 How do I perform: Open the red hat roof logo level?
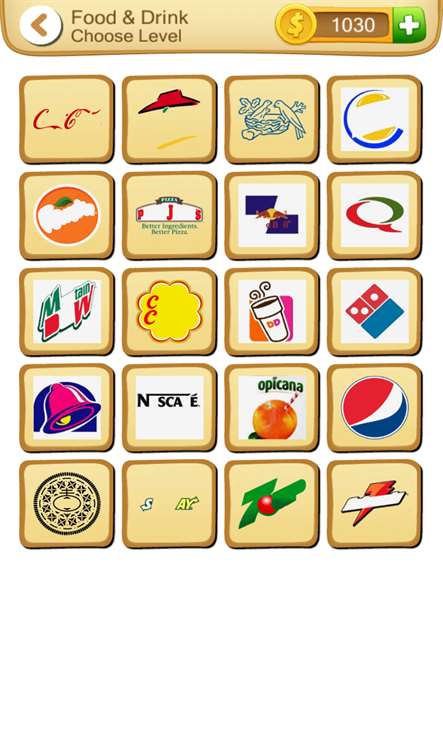pos(169,120)
